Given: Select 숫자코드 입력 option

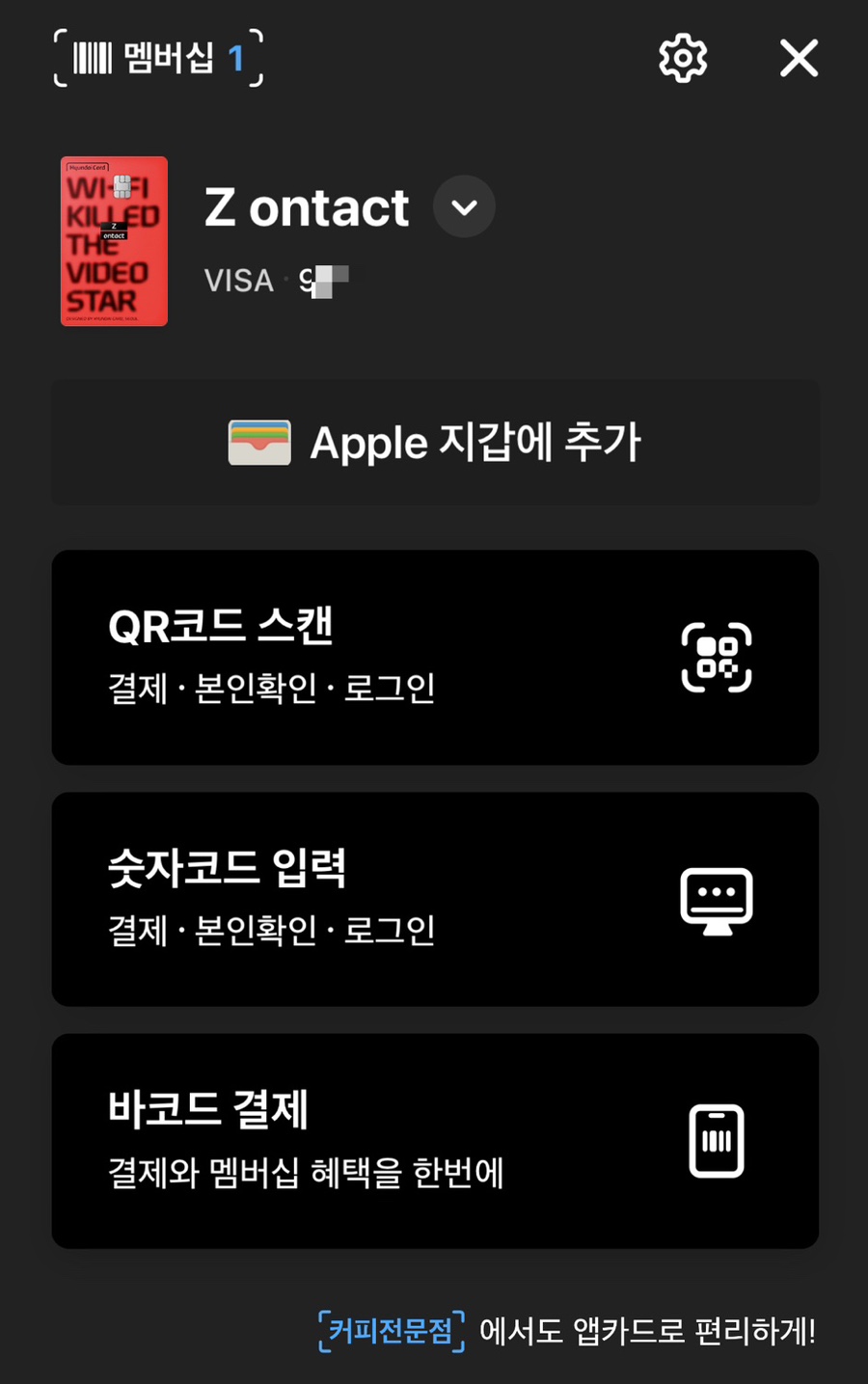Looking at the screenshot, I should pyautogui.click(x=435, y=900).
